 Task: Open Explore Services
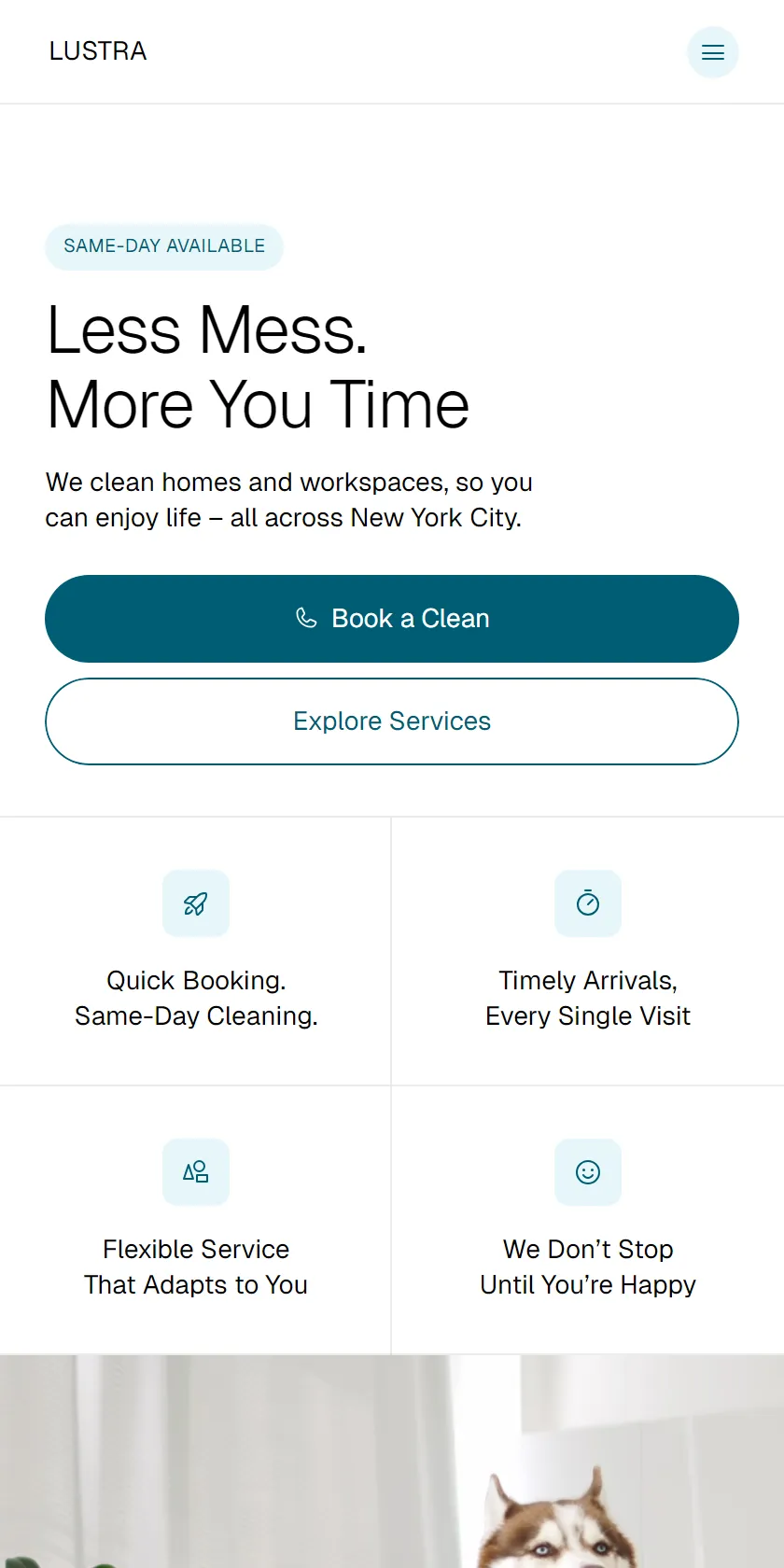[x=392, y=721]
